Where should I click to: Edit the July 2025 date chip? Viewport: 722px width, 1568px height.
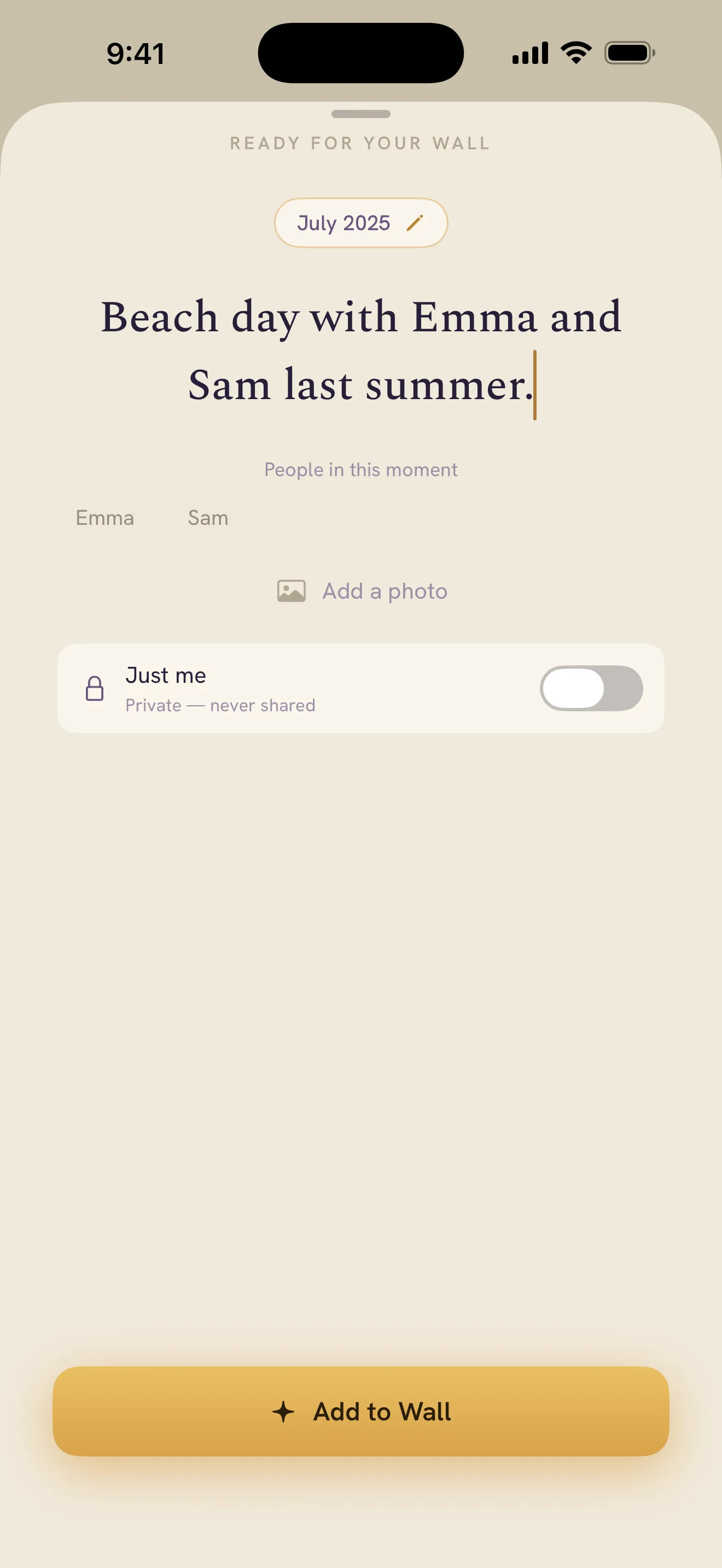[361, 223]
